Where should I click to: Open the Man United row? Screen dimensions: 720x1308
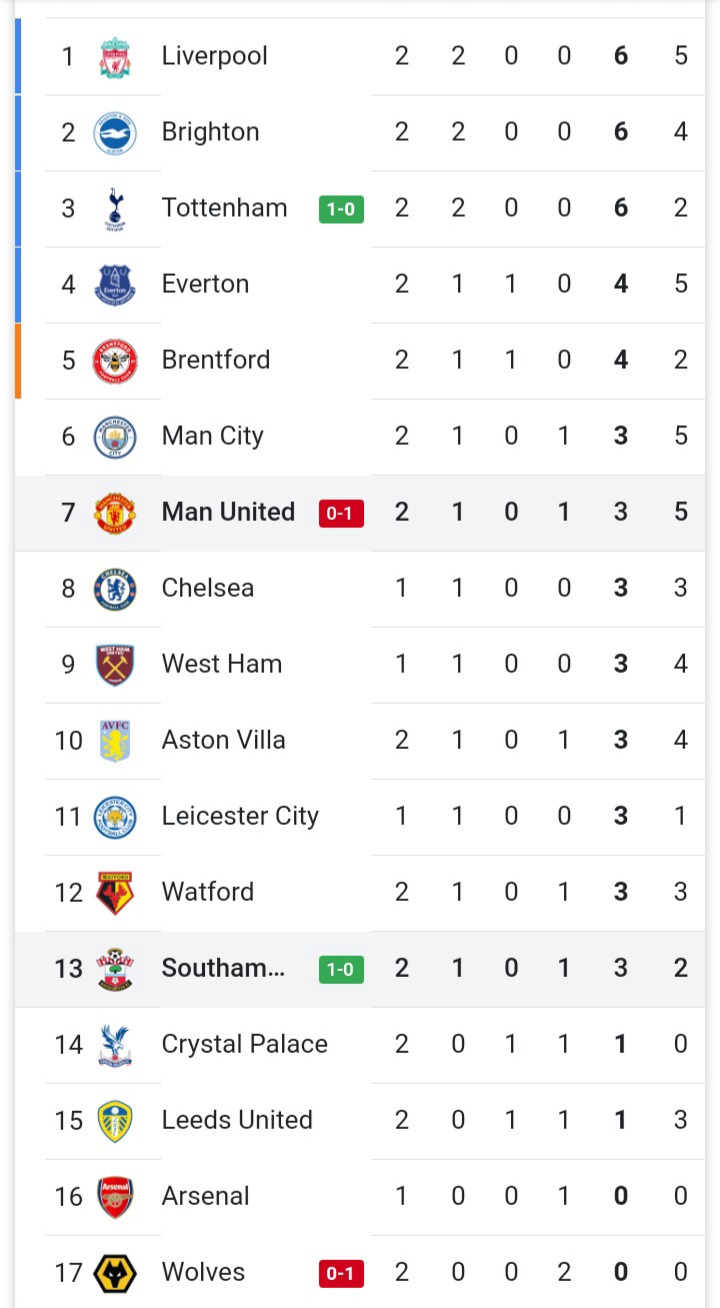point(360,513)
